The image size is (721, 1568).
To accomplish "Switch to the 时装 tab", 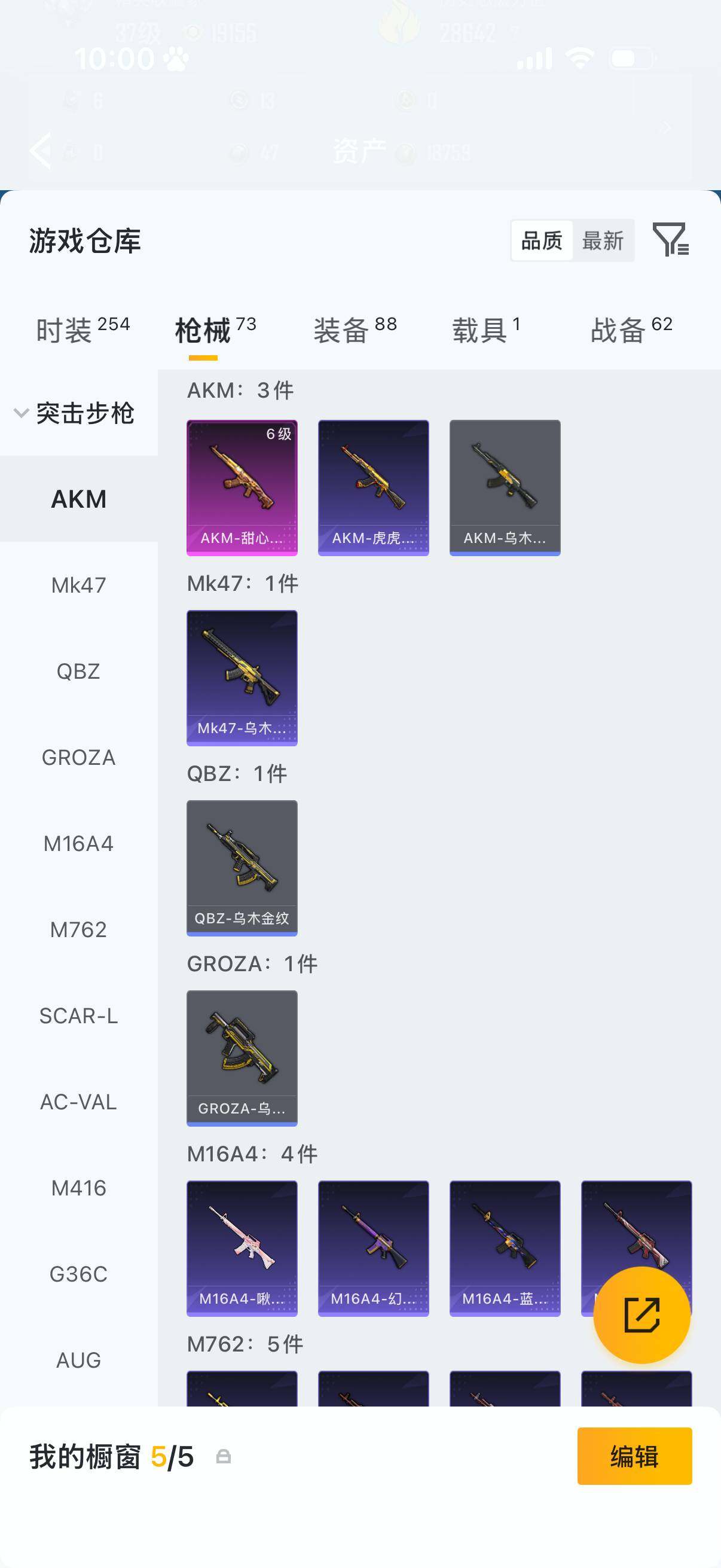I will click(x=83, y=330).
